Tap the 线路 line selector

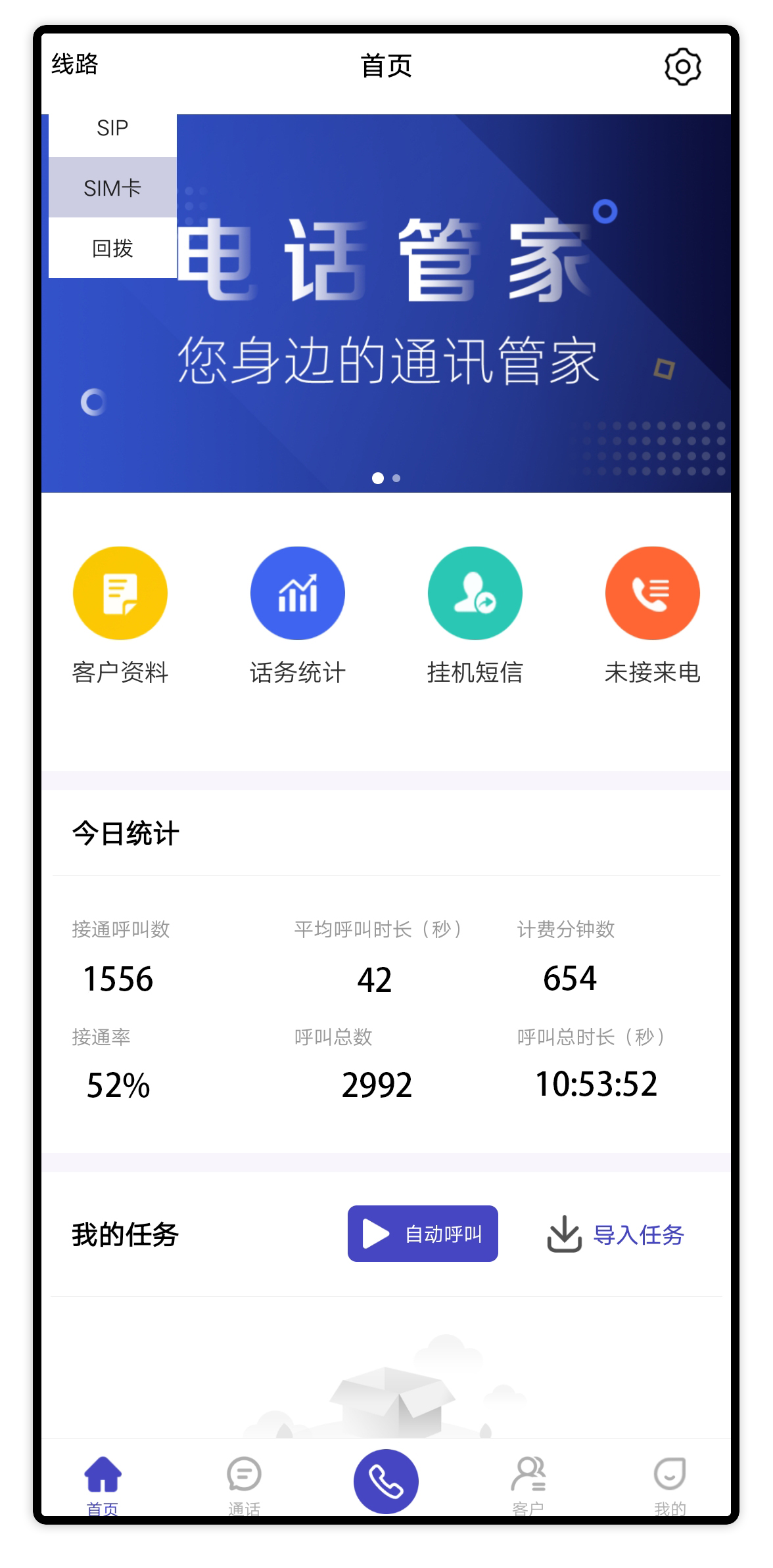click(x=75, y=64)
